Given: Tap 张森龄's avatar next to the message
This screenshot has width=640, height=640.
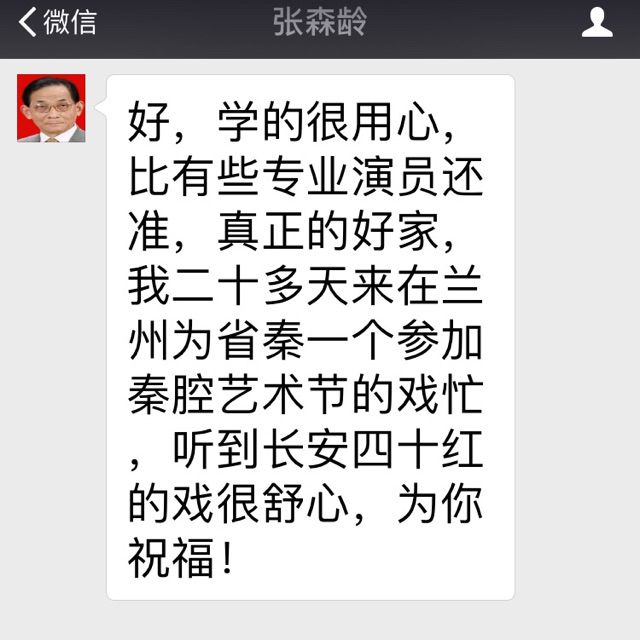Looking at the screenshot, I should 51,108.
